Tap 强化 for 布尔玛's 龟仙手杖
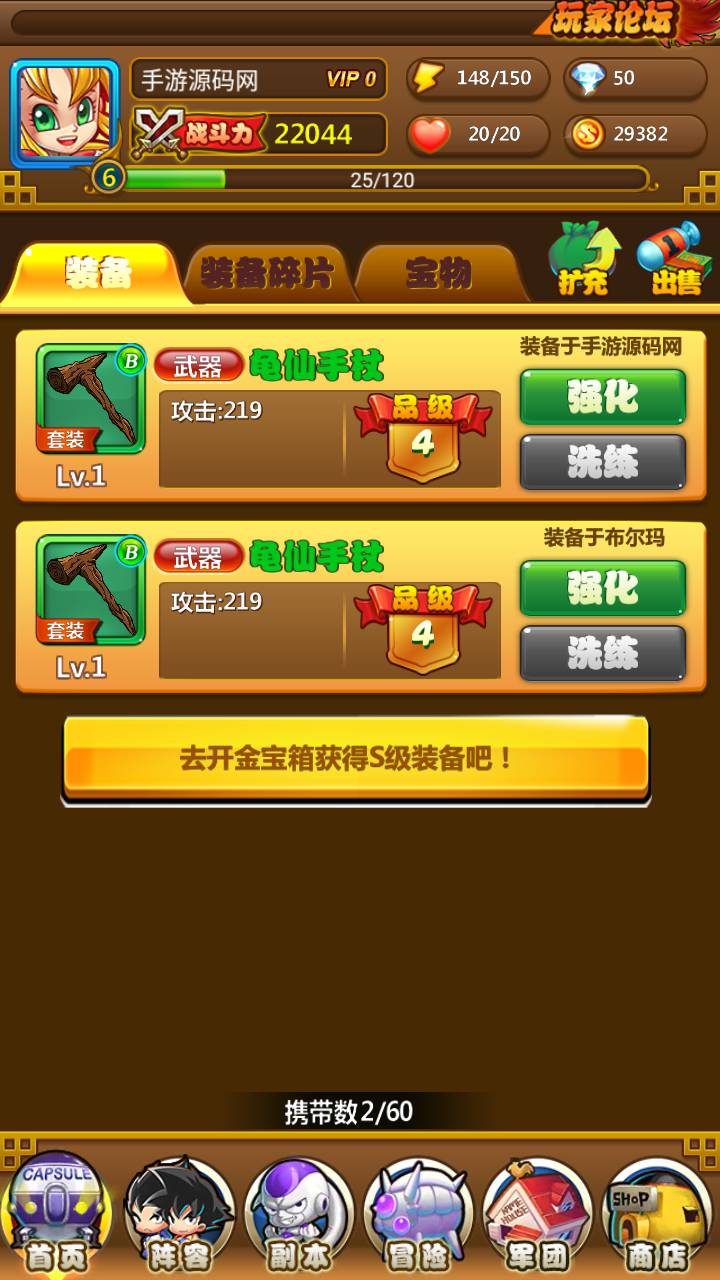Image resolution: width=720 pixels, height=1280 pixels. point(602,588)
